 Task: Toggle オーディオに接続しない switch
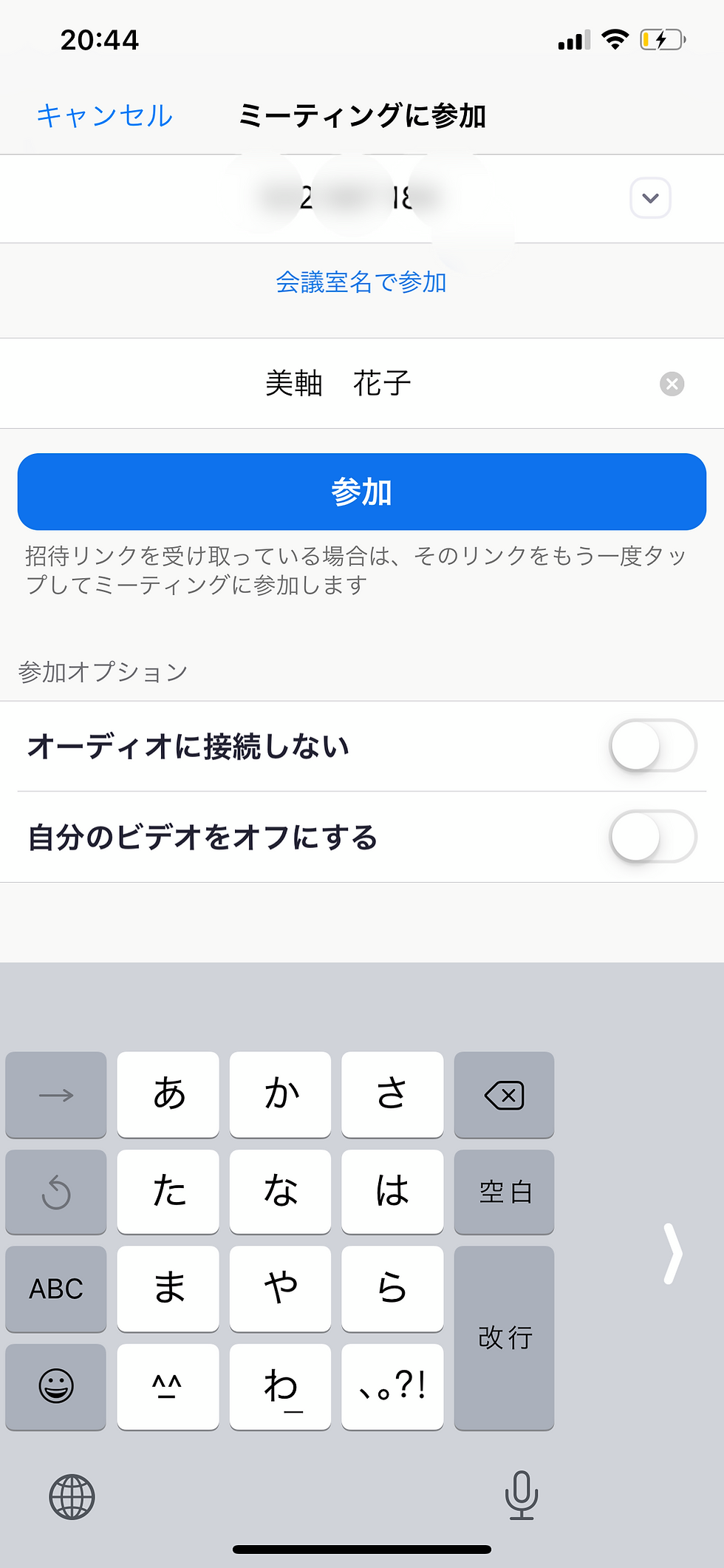coord(652,746)
